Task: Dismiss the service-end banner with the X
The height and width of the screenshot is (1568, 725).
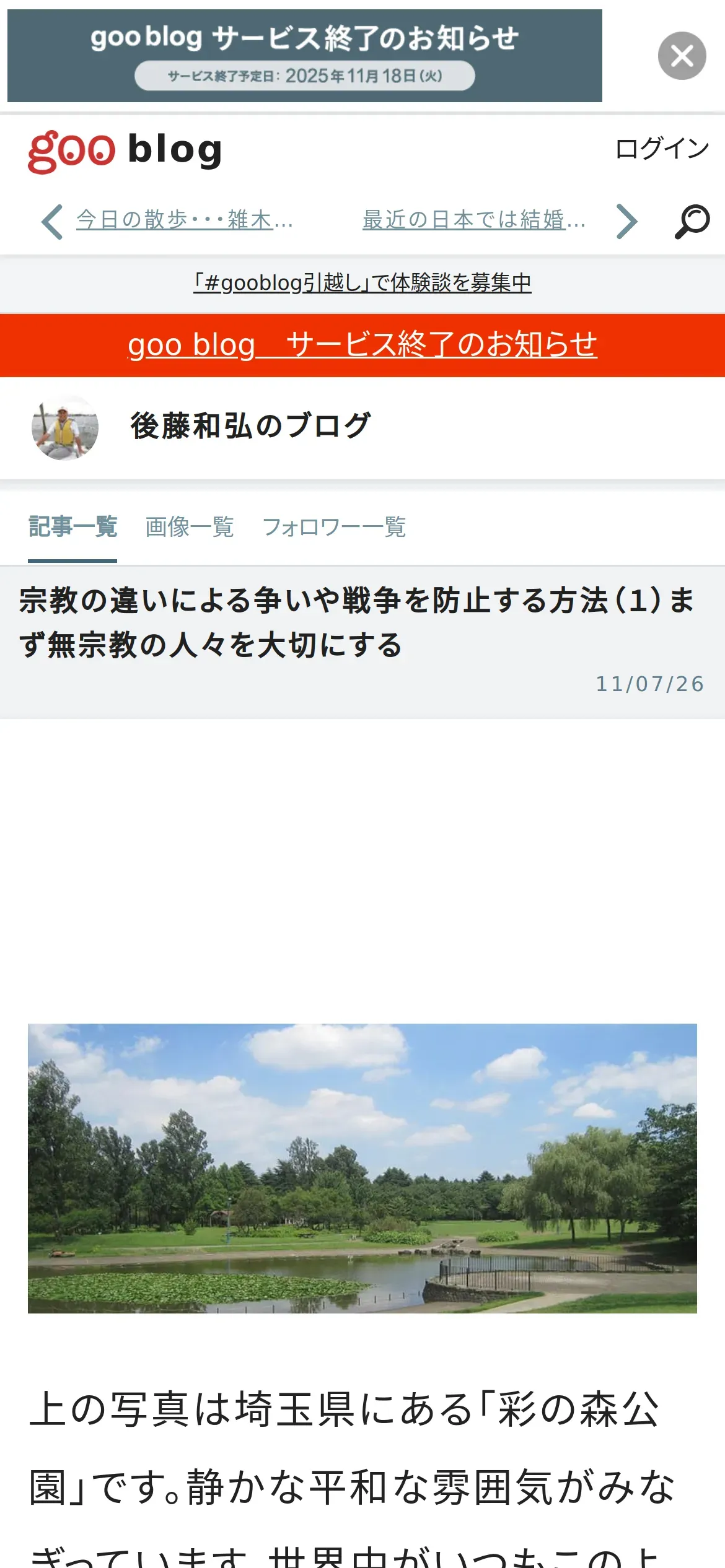Action: [682, 56]
